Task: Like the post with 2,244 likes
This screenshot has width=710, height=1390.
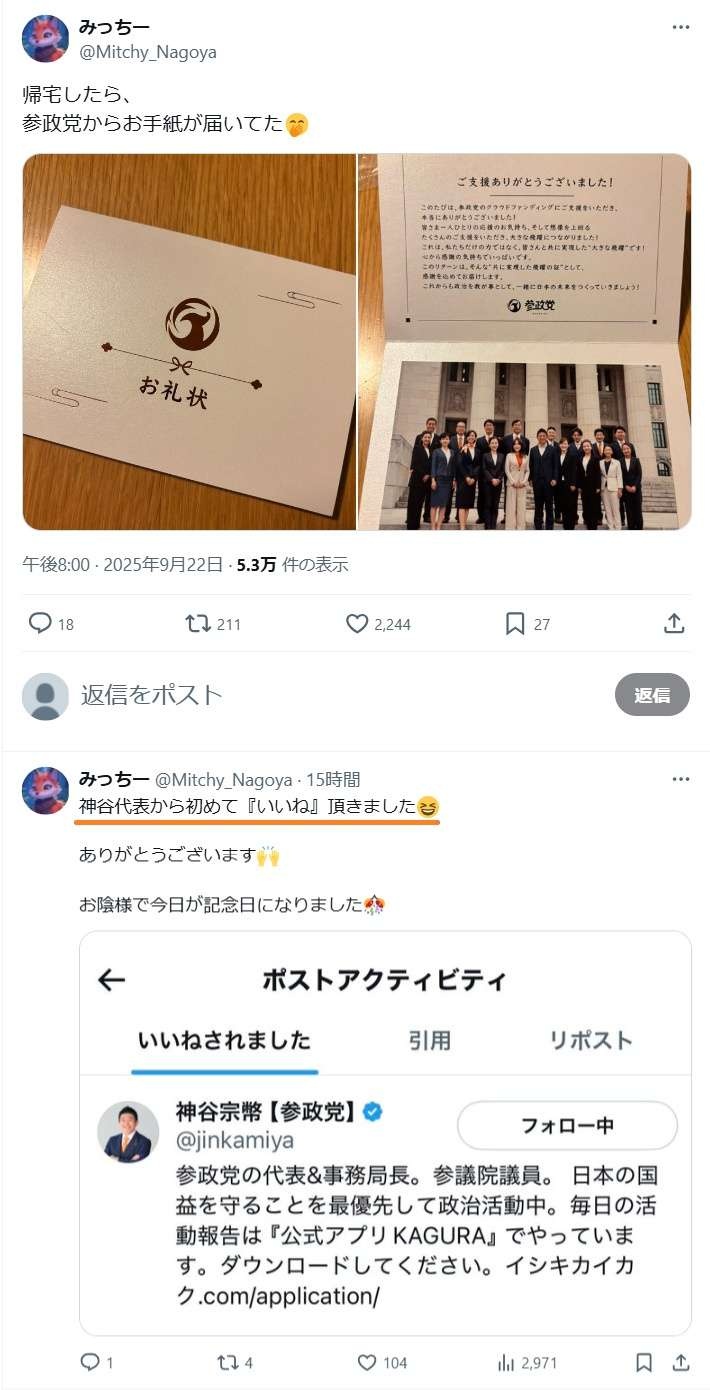Action: coord(357,624)
